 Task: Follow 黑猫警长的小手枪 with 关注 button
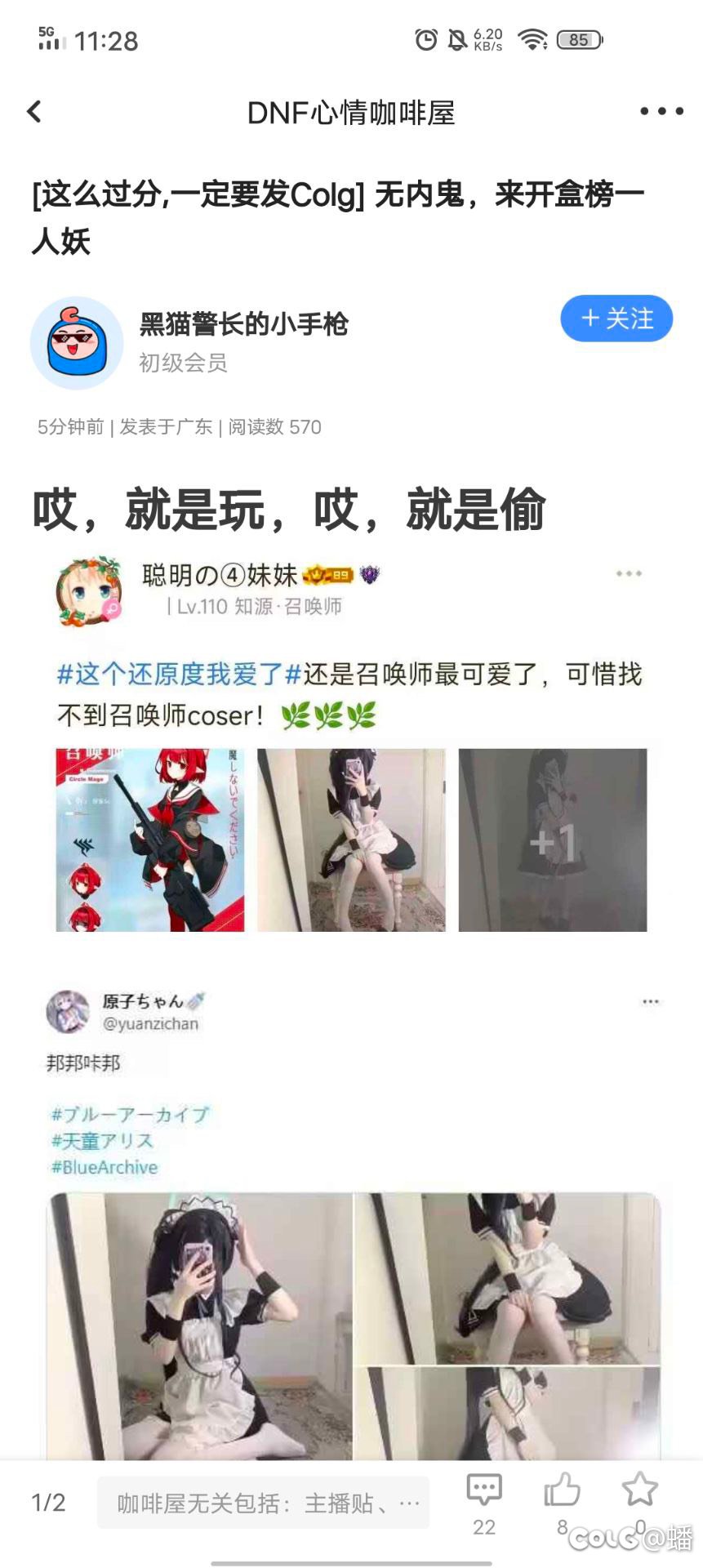(616, 318)
